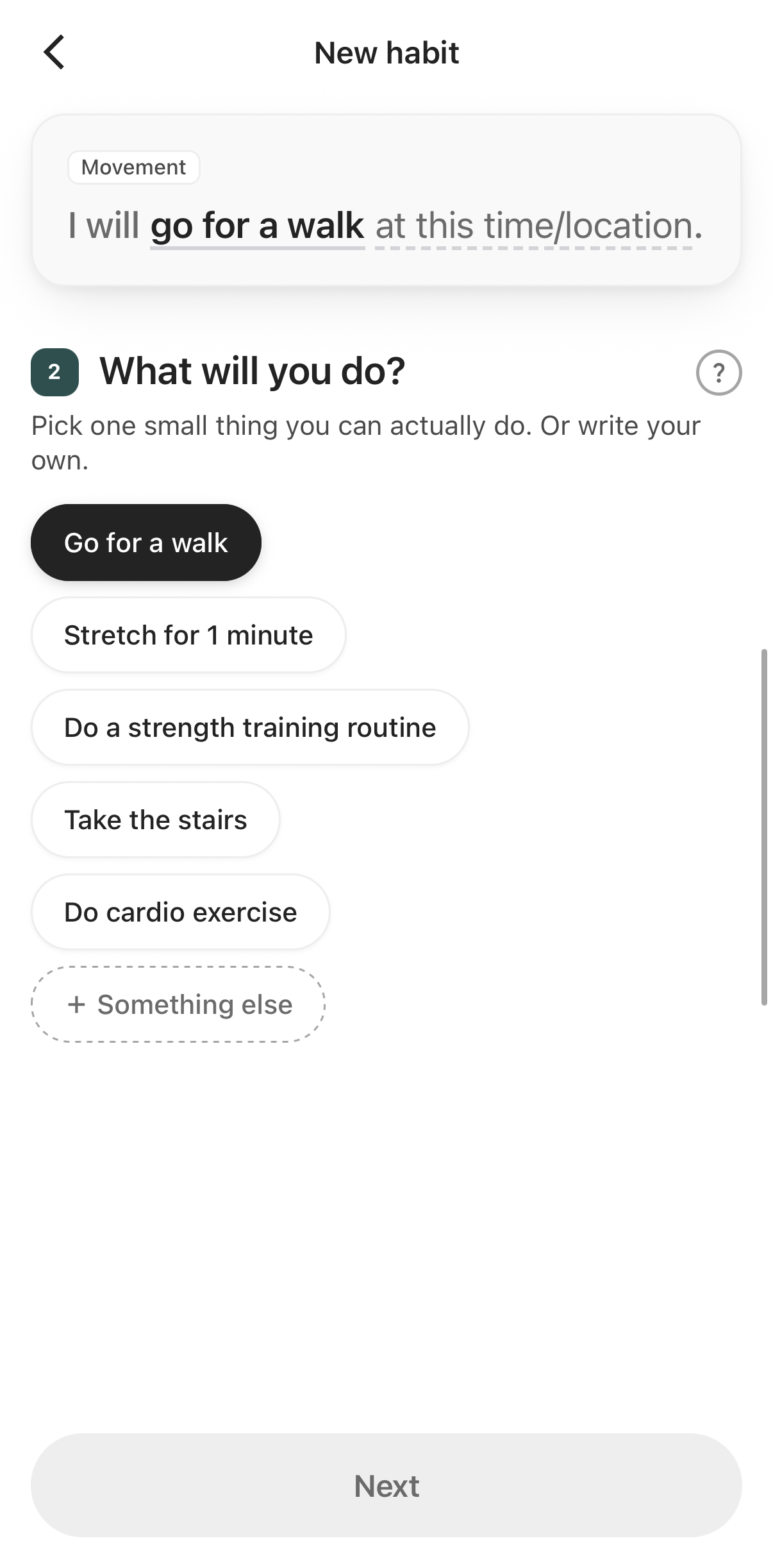Tap the Next button

pyautogui.click(x=386, y=1485)
